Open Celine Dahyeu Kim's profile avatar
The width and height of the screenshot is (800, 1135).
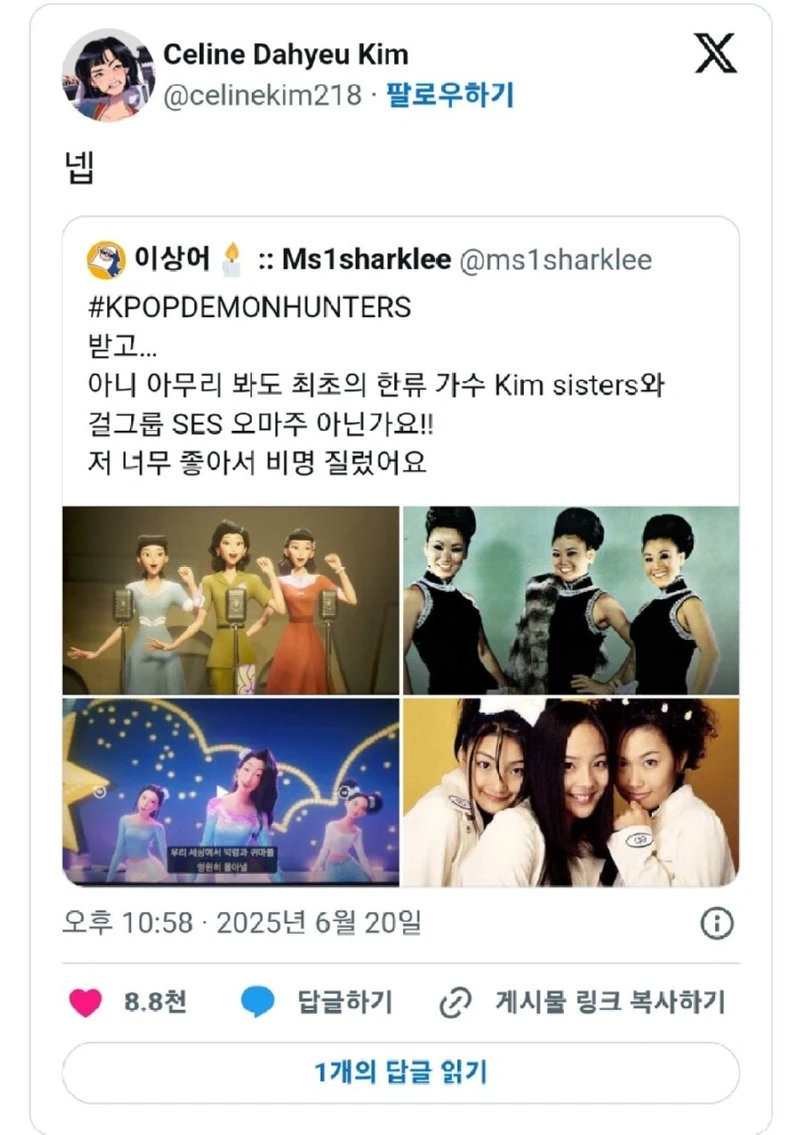click(108, 75)
